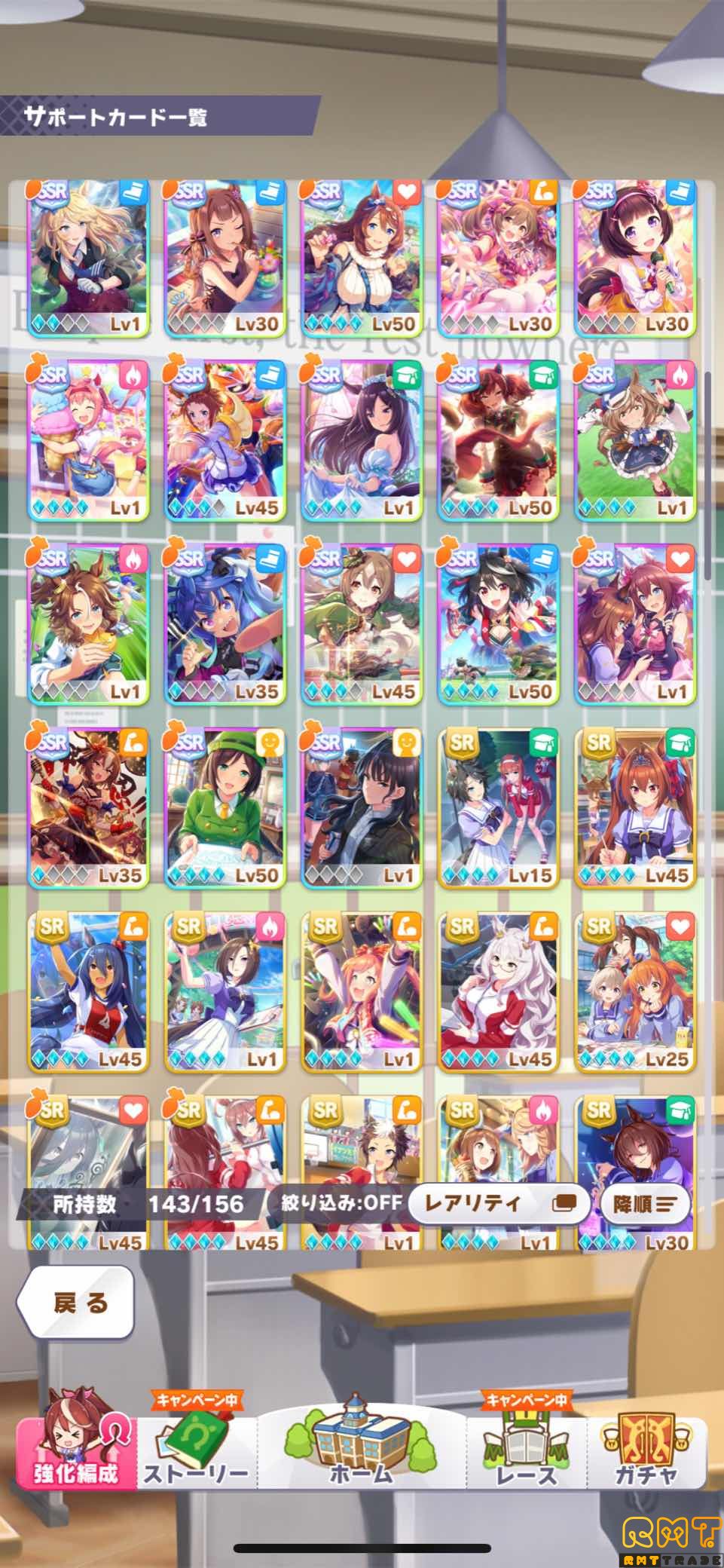This screenshot has height=1568, width=724.
Task: Open the SSR green uniform girl Lv50 card
Action: click(x=225, y=807)
